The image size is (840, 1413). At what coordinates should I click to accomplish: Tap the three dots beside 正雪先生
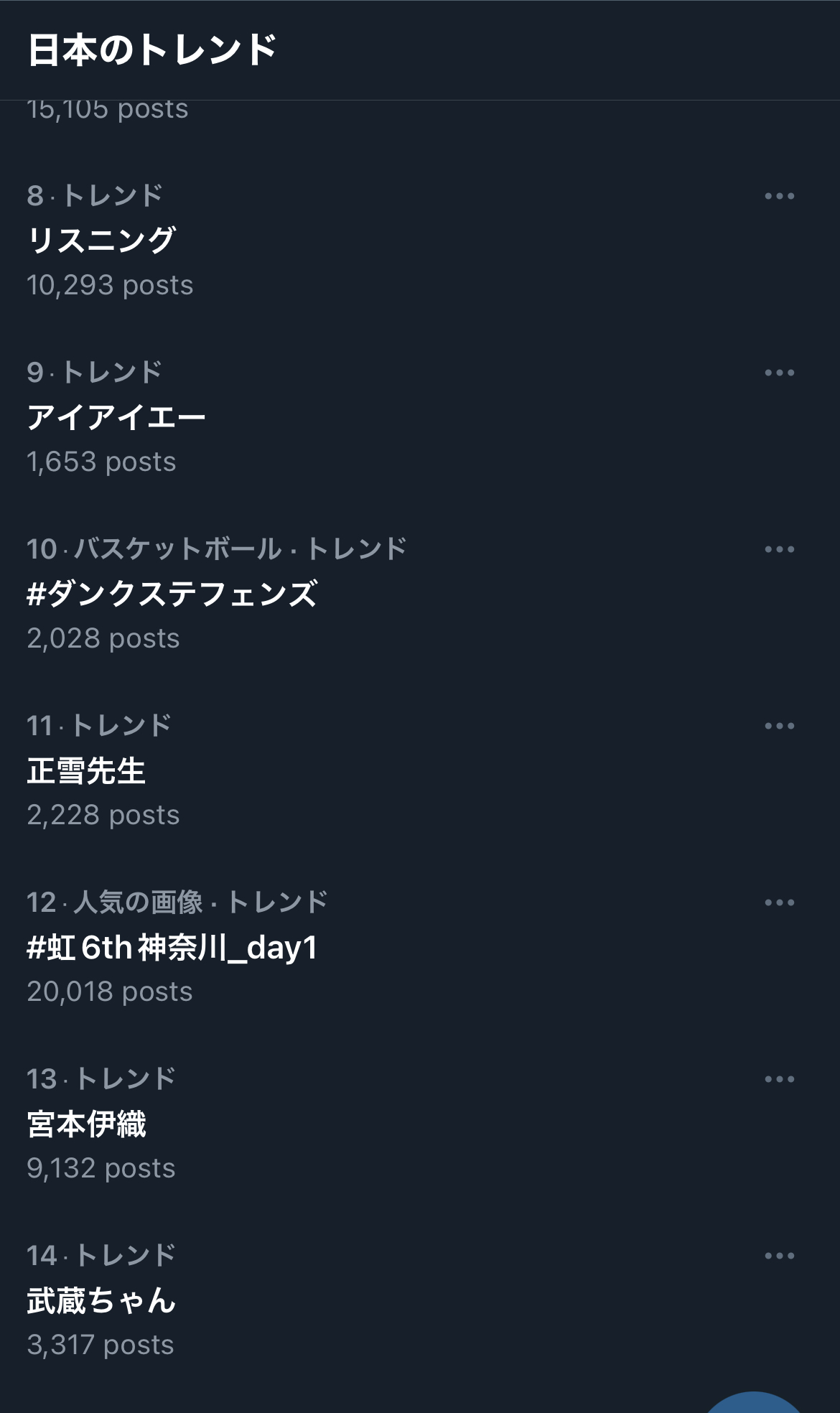(779, 726)
